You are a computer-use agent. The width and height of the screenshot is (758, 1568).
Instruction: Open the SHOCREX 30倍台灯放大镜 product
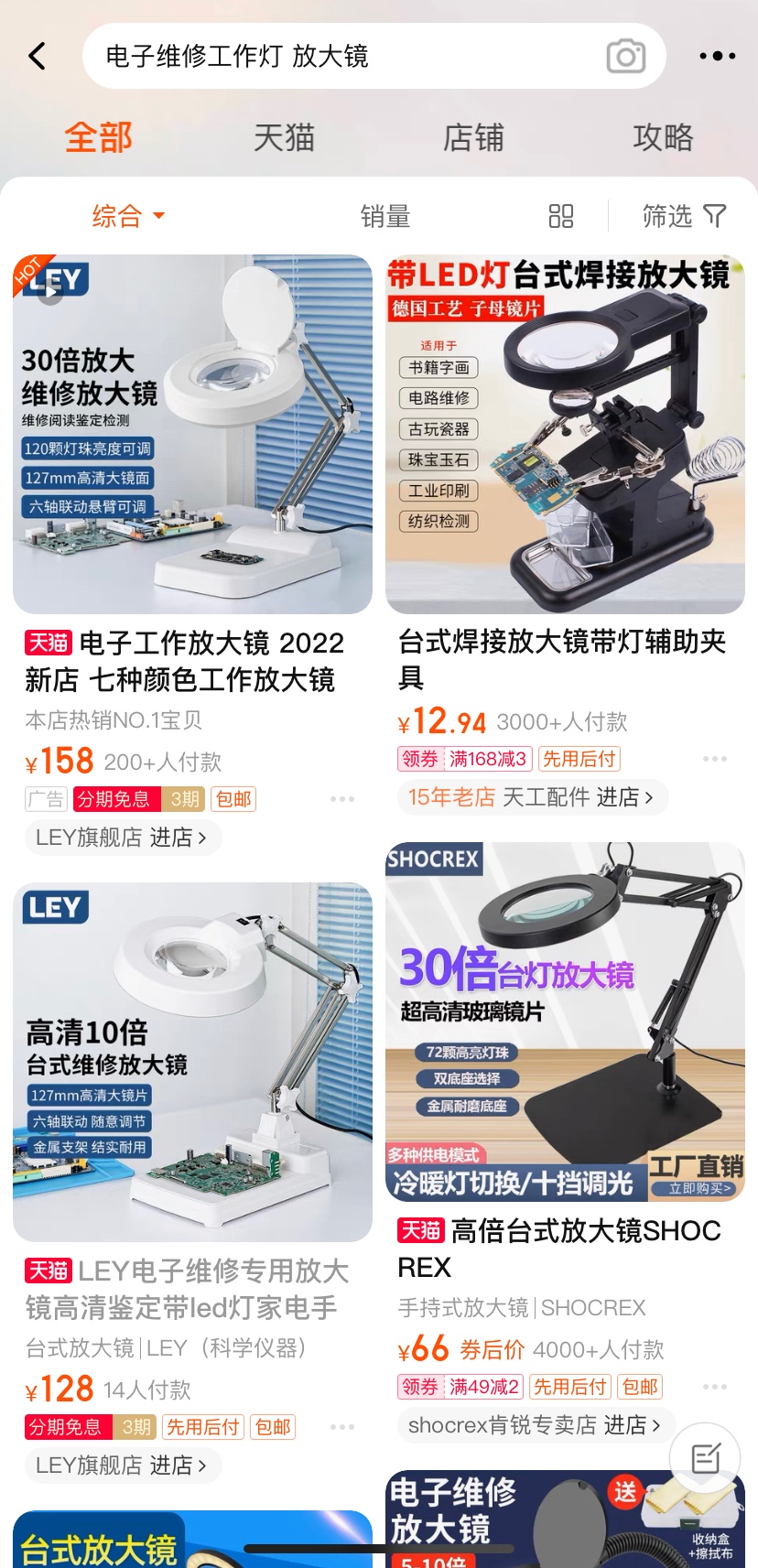click(x=565, y=1021)
